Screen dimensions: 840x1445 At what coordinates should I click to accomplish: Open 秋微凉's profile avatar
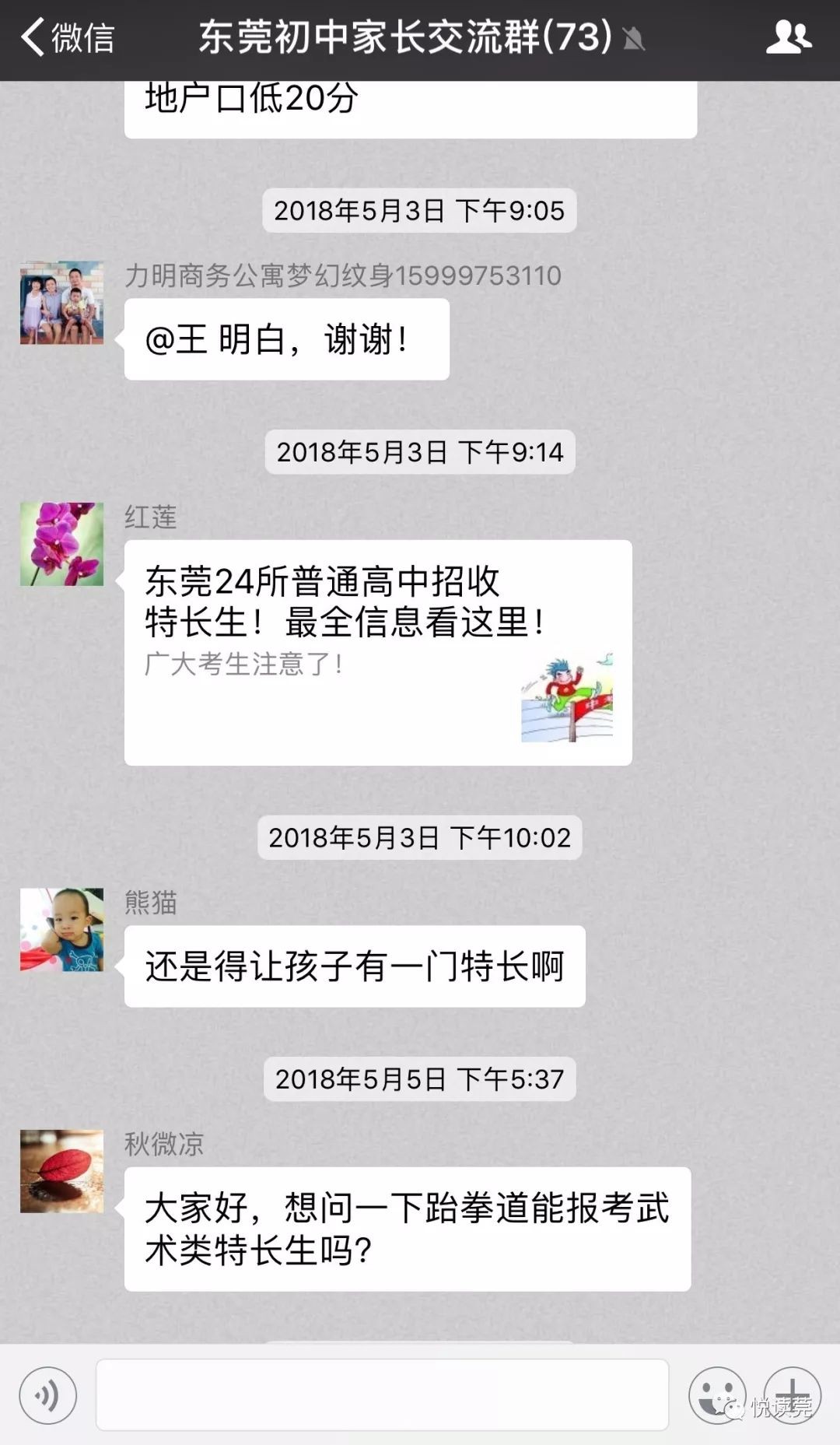[x=61, y=1171]
